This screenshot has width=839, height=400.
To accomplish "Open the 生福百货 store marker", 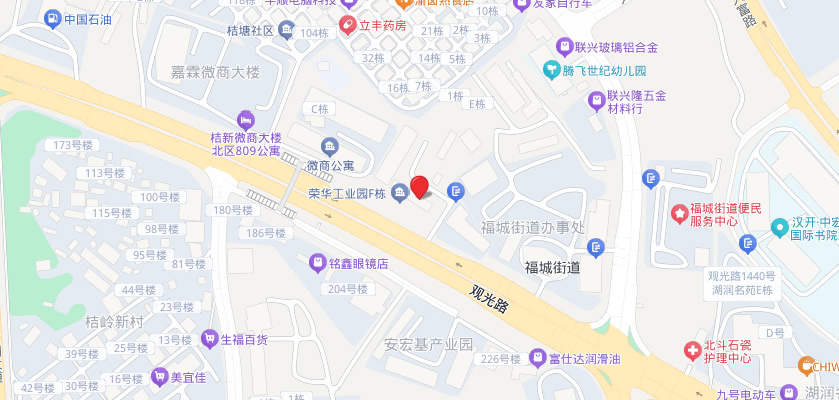I will point(209,339).
